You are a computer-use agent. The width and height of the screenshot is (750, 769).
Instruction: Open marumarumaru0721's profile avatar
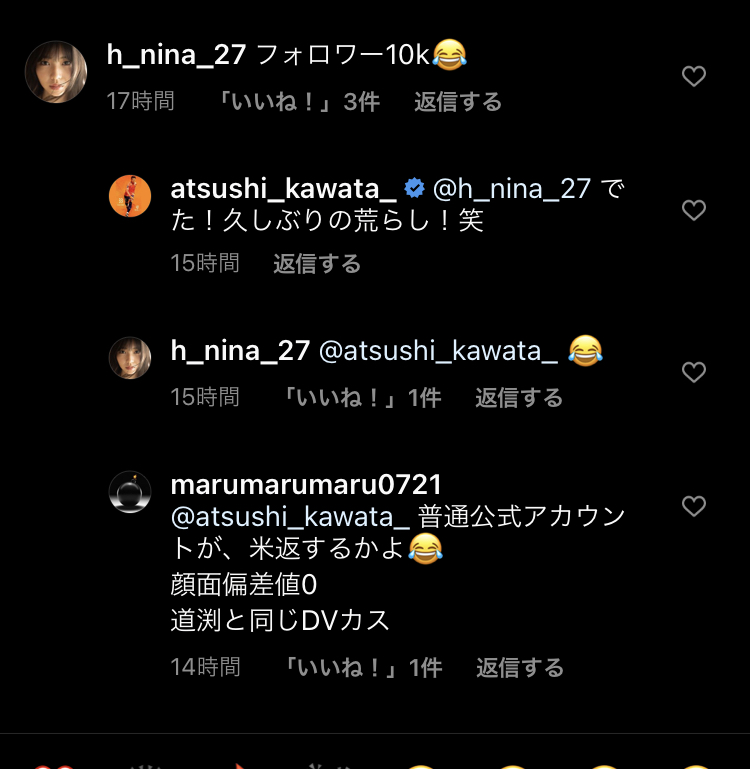(130, 492)
